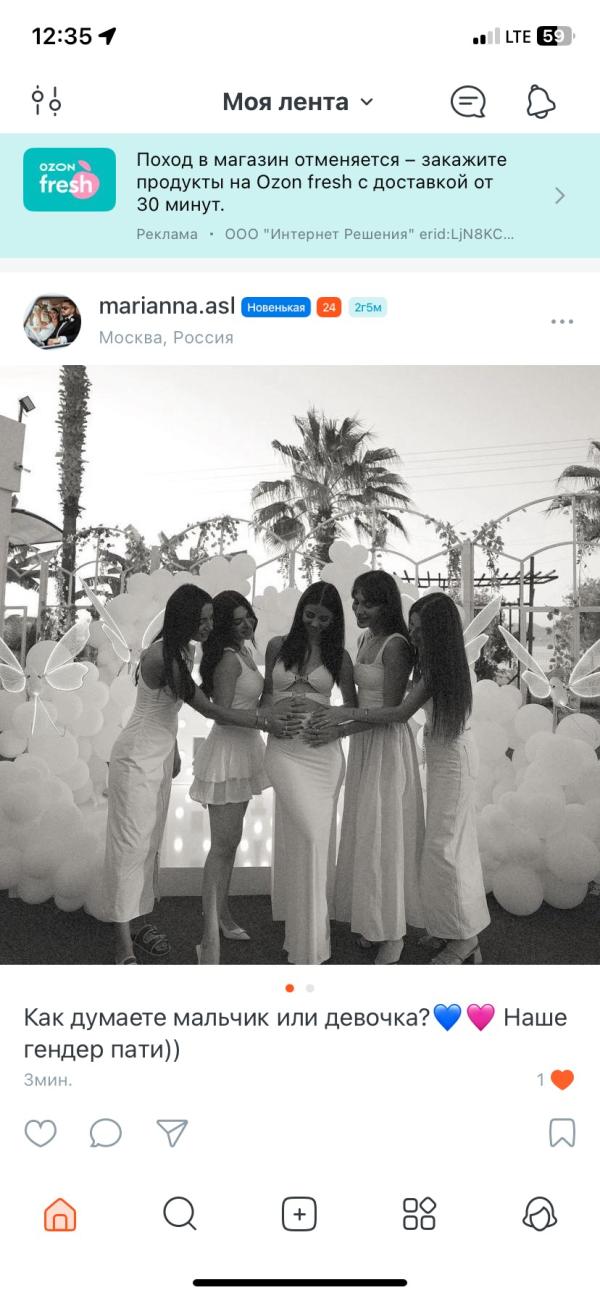Viewport: 600px width, 1297px height.
Task: Switch to the search tab
Action: (x=180, y=1214)
